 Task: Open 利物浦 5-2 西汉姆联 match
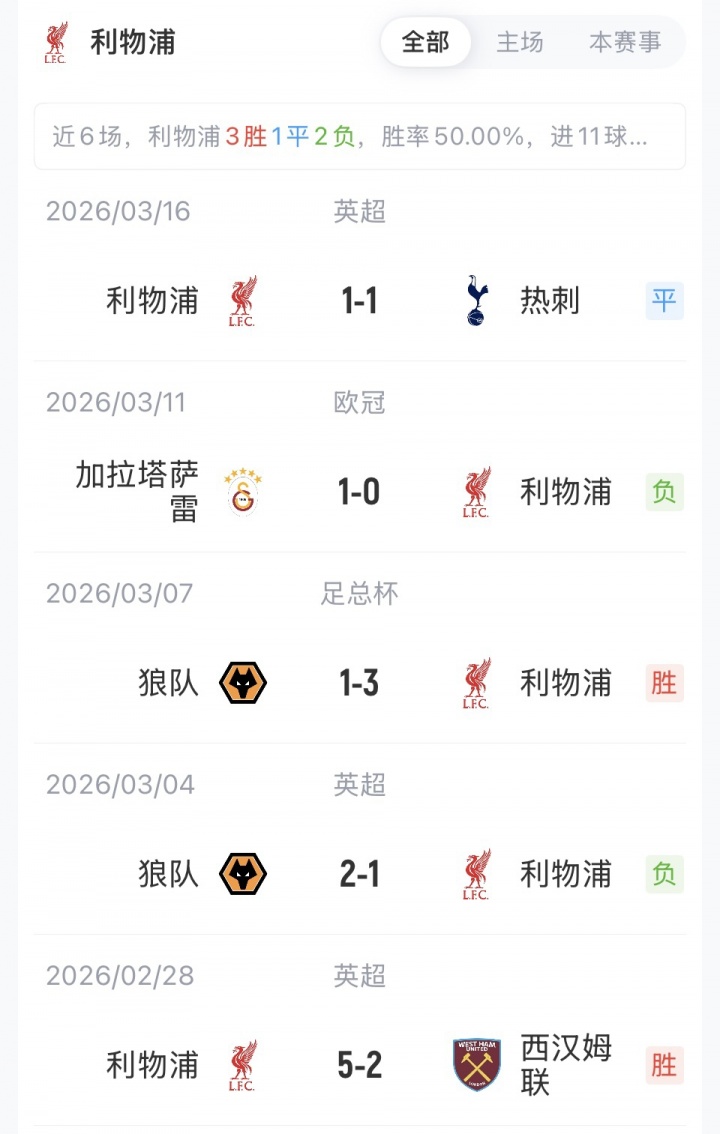pyautogui.click(x=359, y=1065)
